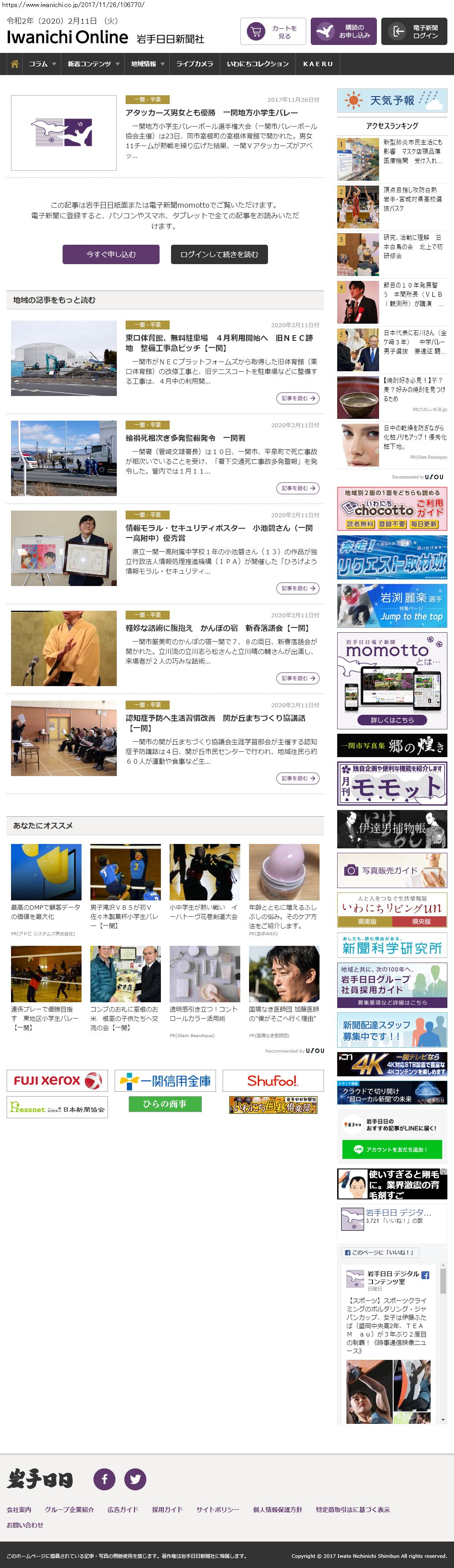Open いわにちコレクション section
The image size is (454, 1568).
click(x=257, y=64)
